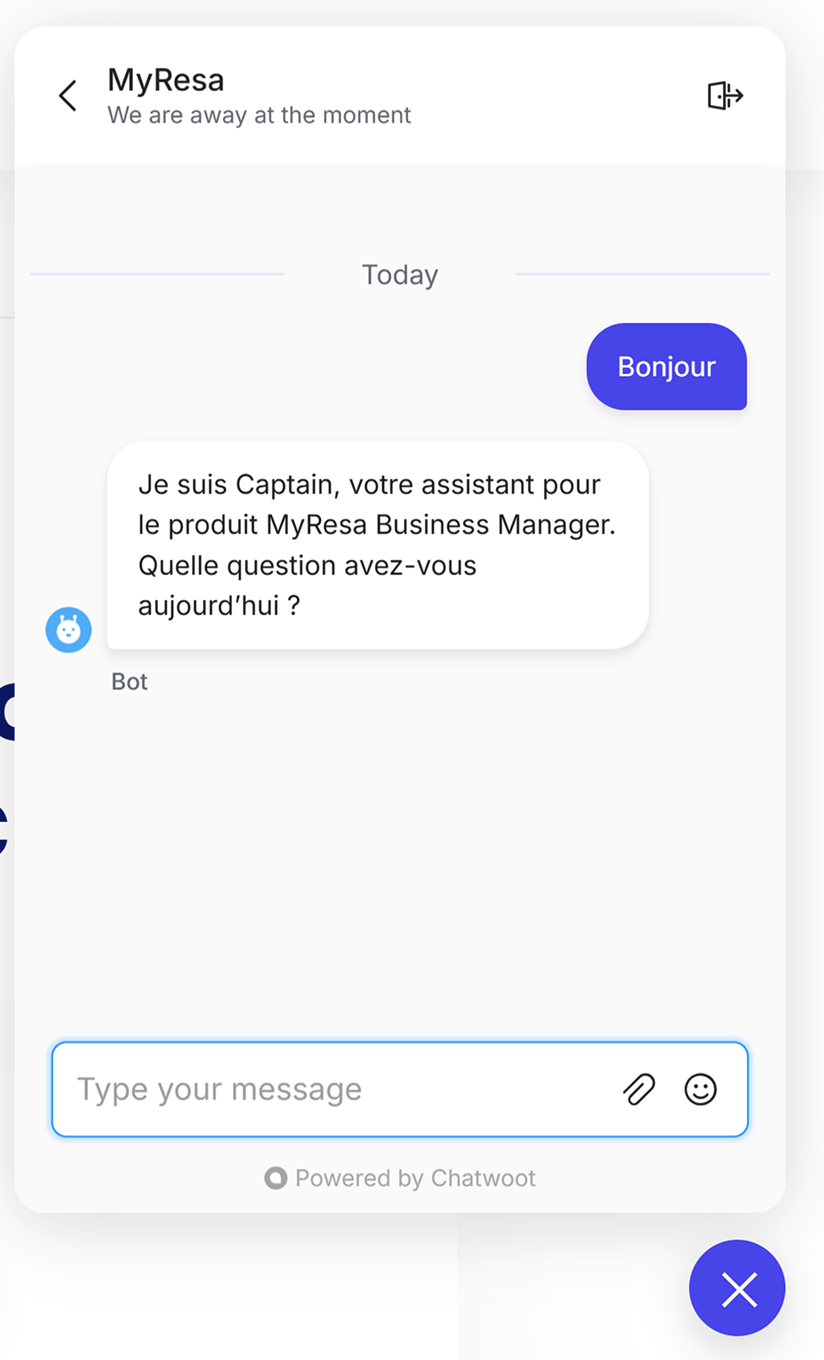824x1360 pixels.
Task: Go back using the header arrow
Action: coord(67,96)
